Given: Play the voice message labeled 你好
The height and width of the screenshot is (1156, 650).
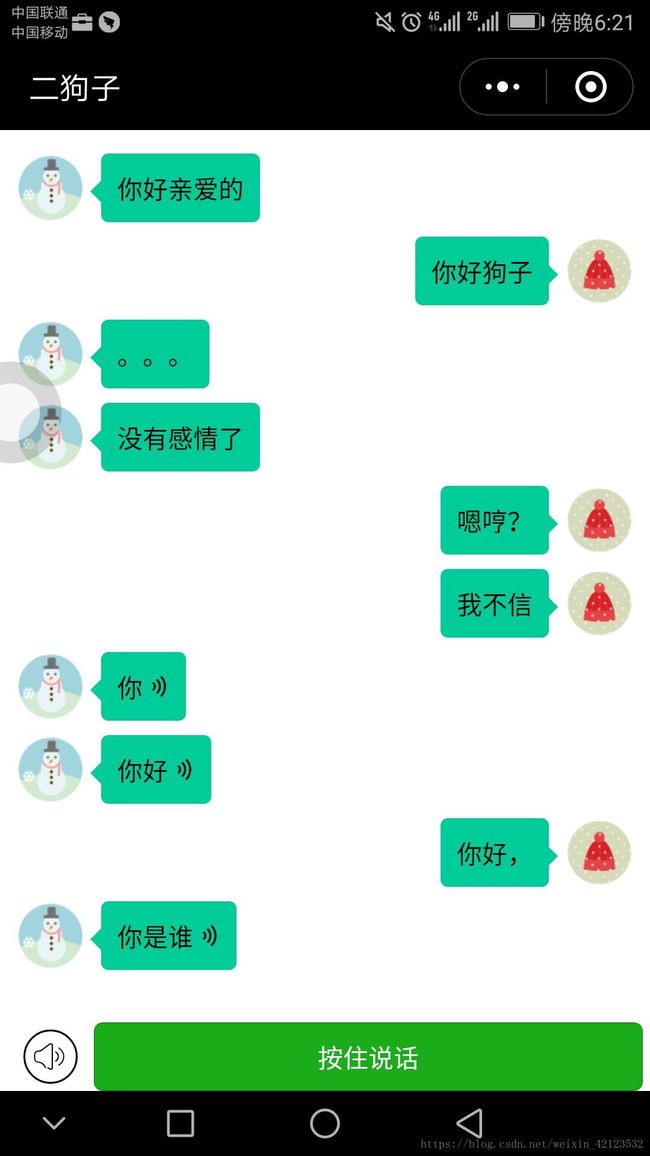Looking at the screenshot, I should tap(155, 769).
